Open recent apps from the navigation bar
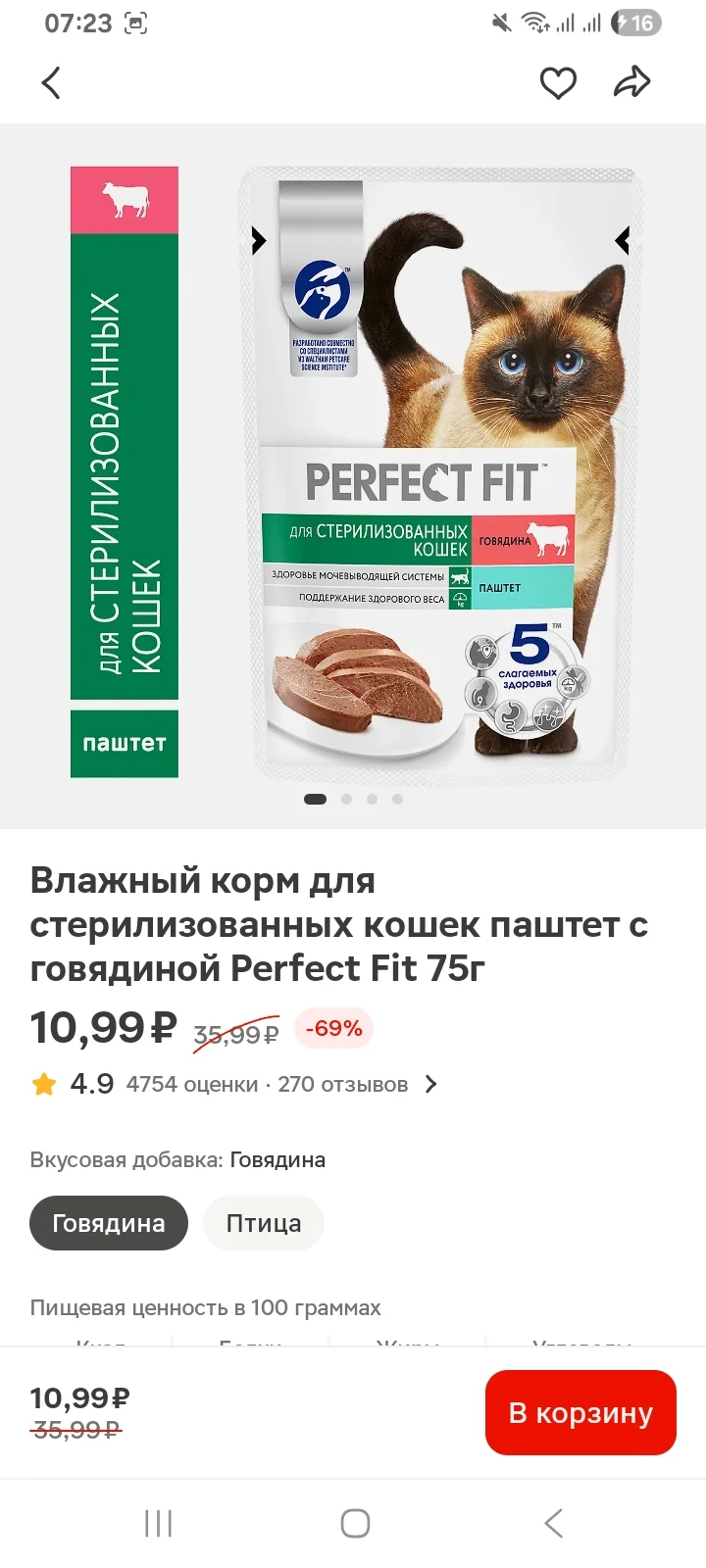 158,1523
